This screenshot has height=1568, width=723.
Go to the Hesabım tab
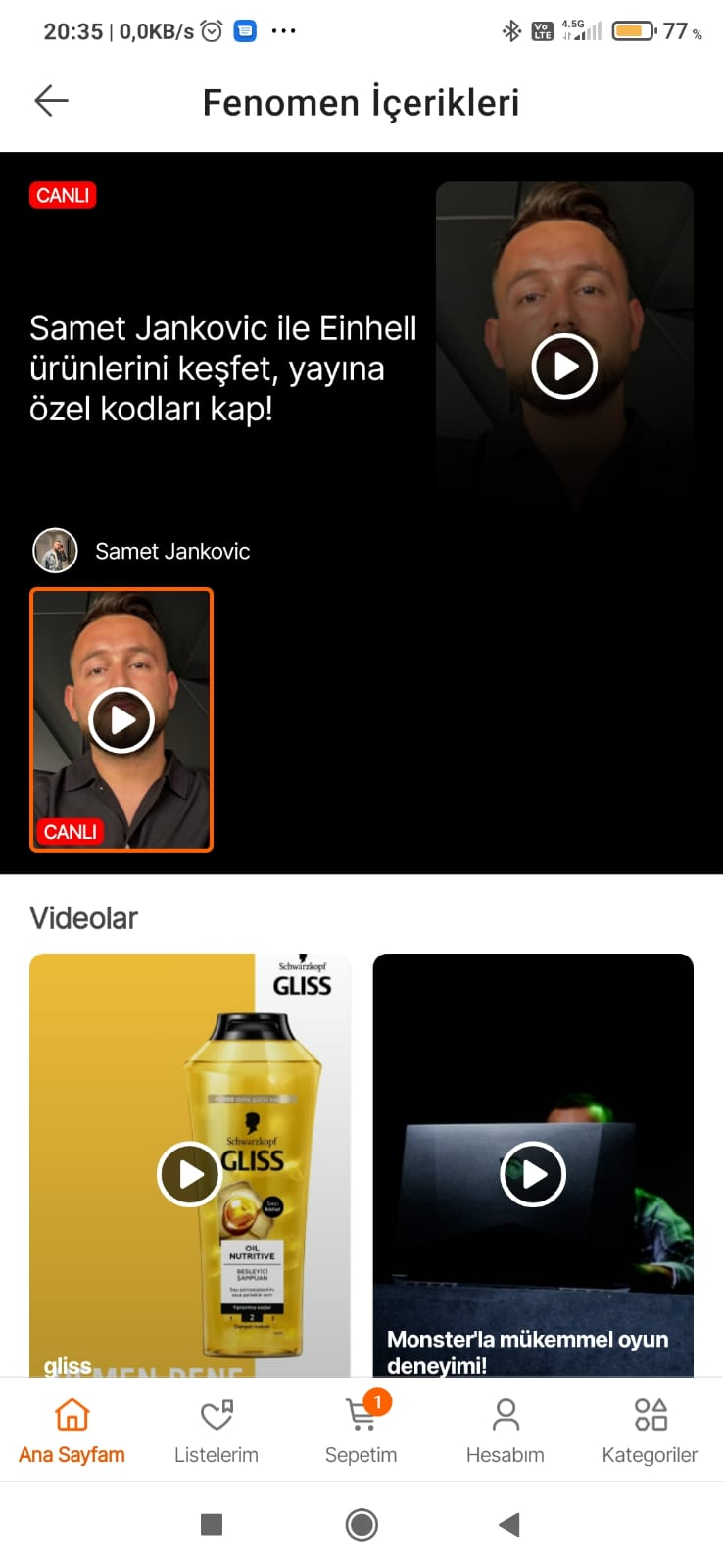(x=506, y=1431)
